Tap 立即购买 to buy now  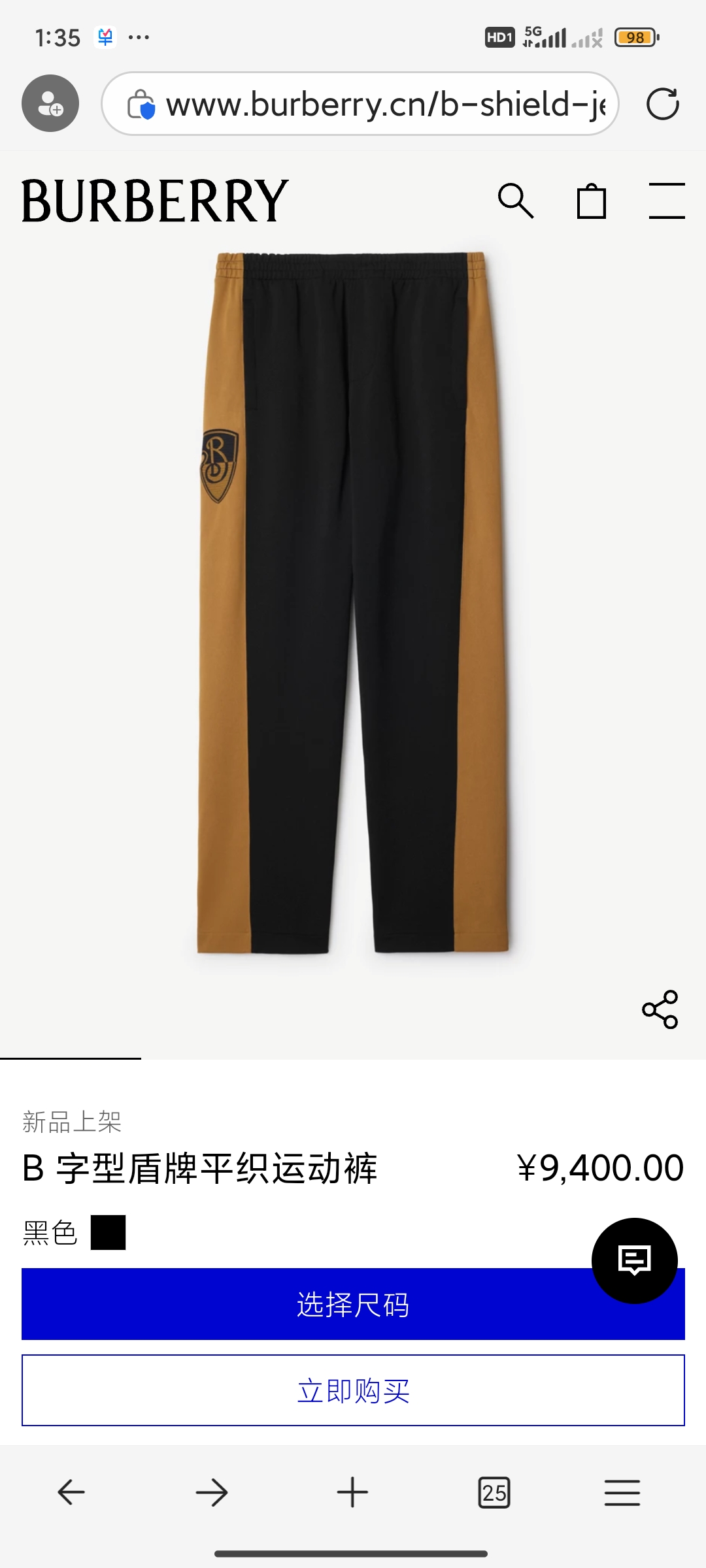pos(353,1391)
